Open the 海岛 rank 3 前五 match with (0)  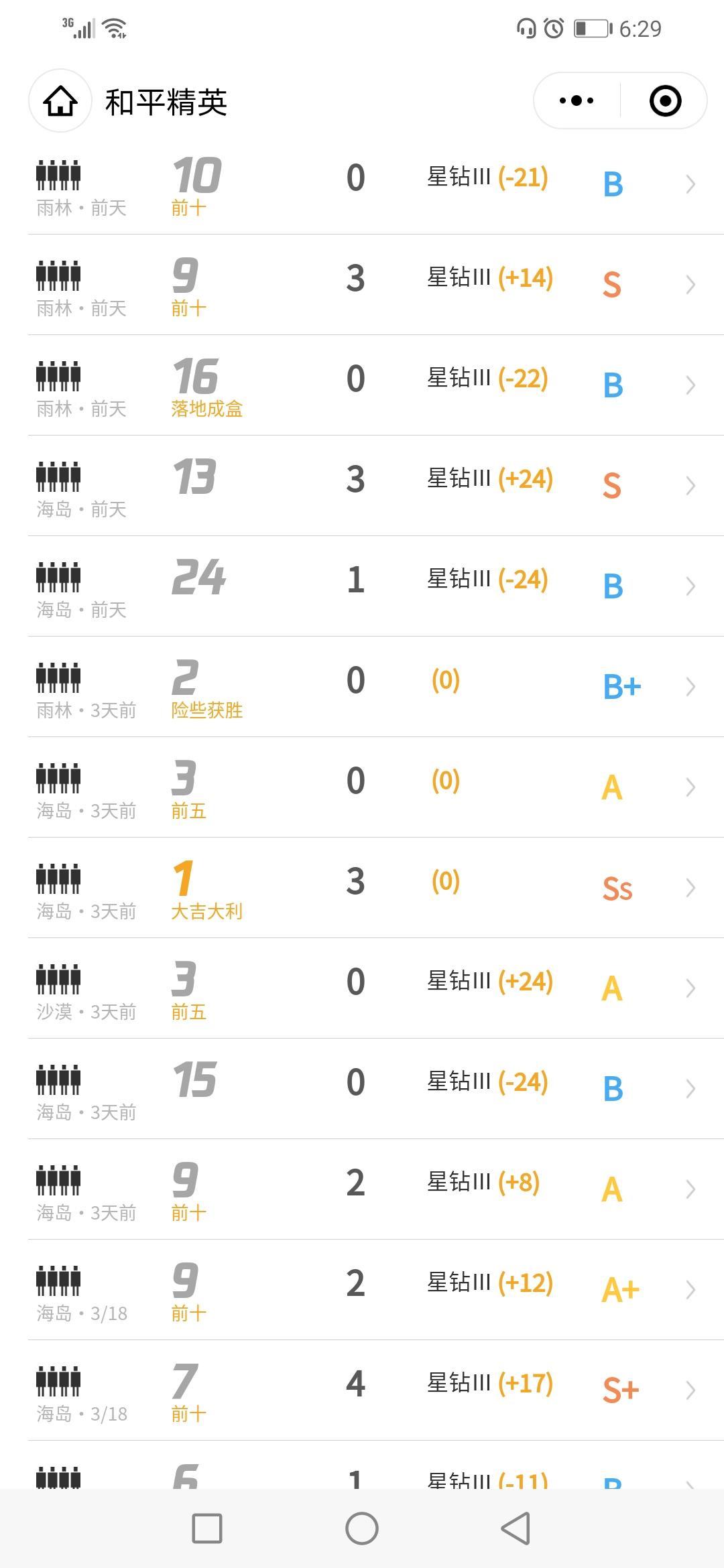(375, 787)
